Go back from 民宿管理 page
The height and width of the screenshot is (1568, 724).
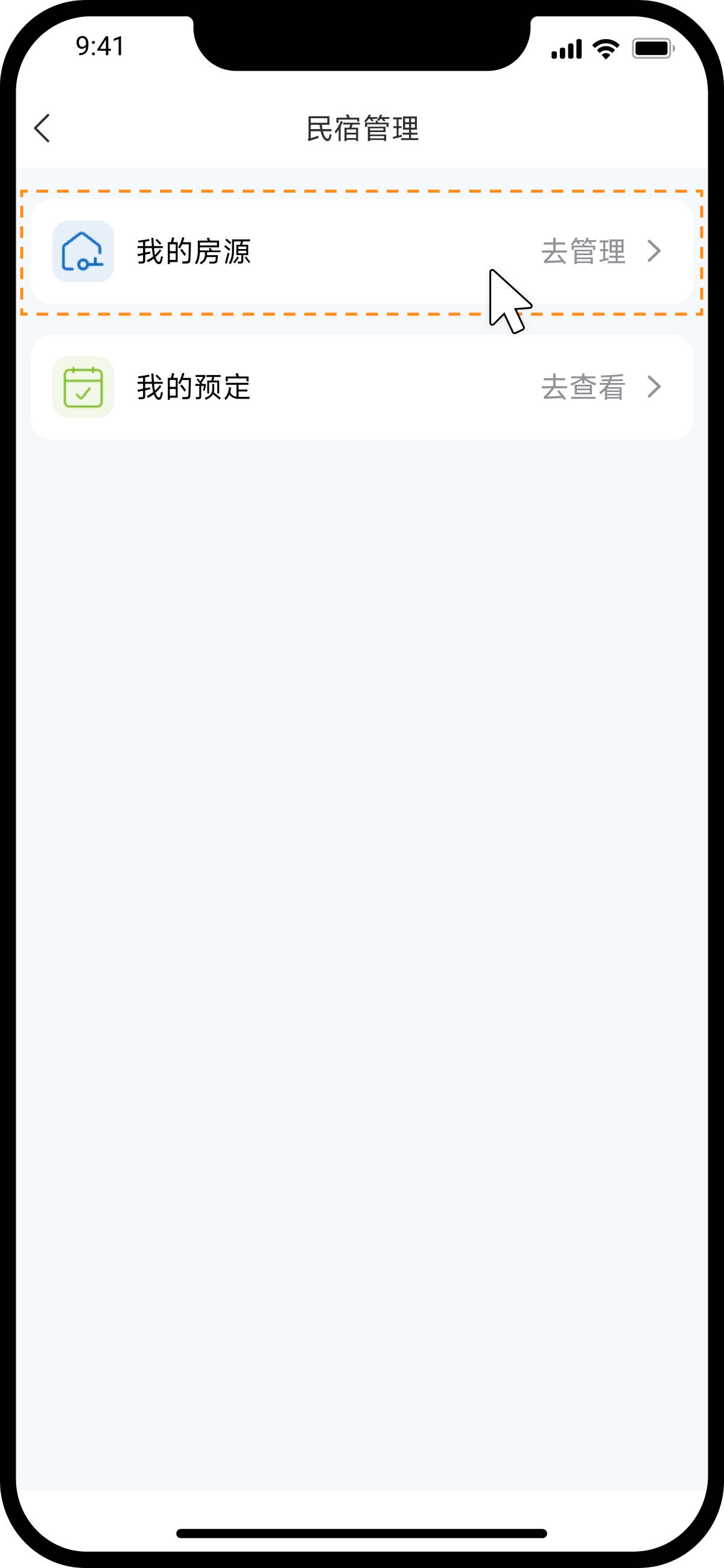click(x=42, y=128)
